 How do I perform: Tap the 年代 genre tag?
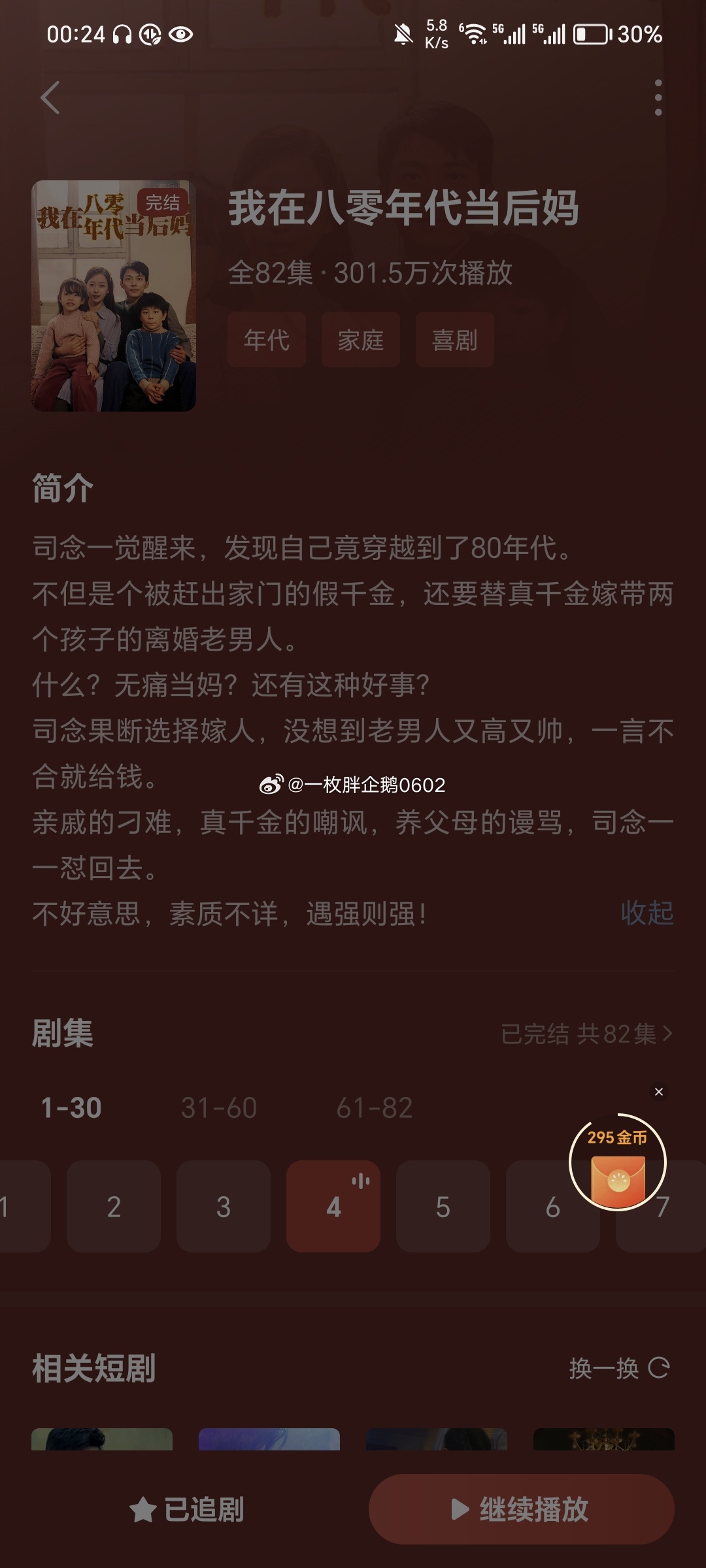click(267, 340)
